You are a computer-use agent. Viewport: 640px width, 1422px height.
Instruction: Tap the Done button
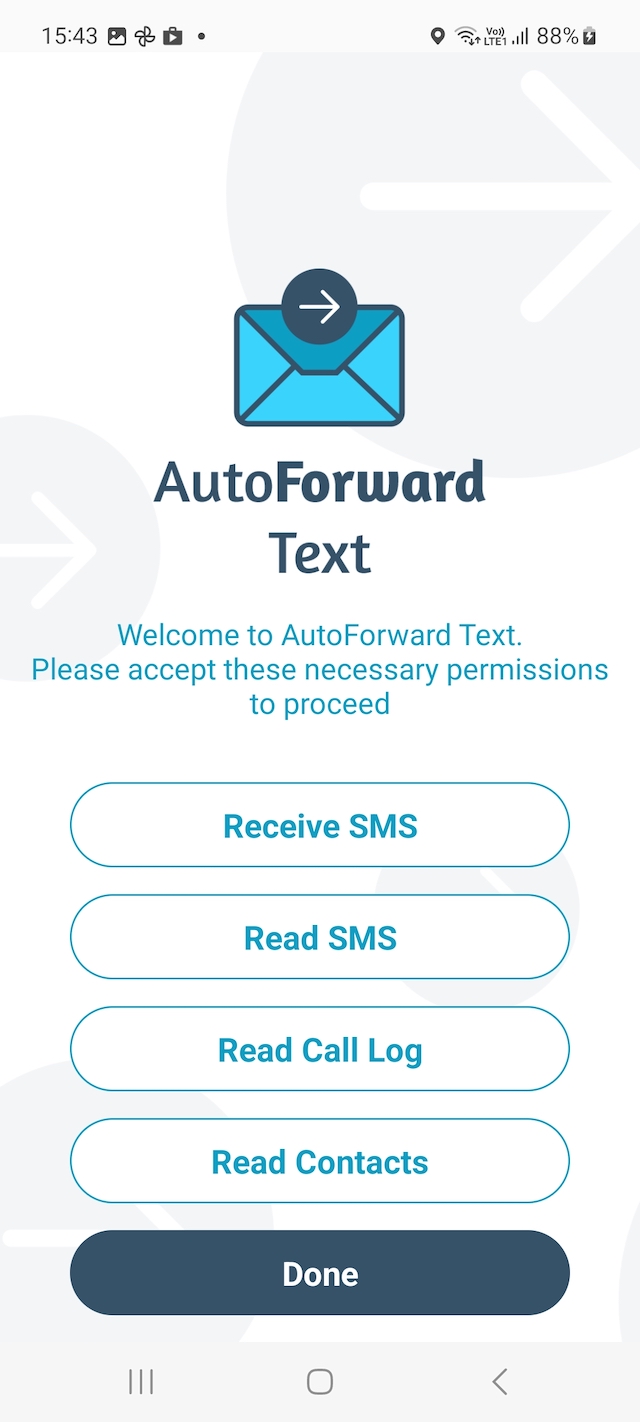tap(320, 1274)
